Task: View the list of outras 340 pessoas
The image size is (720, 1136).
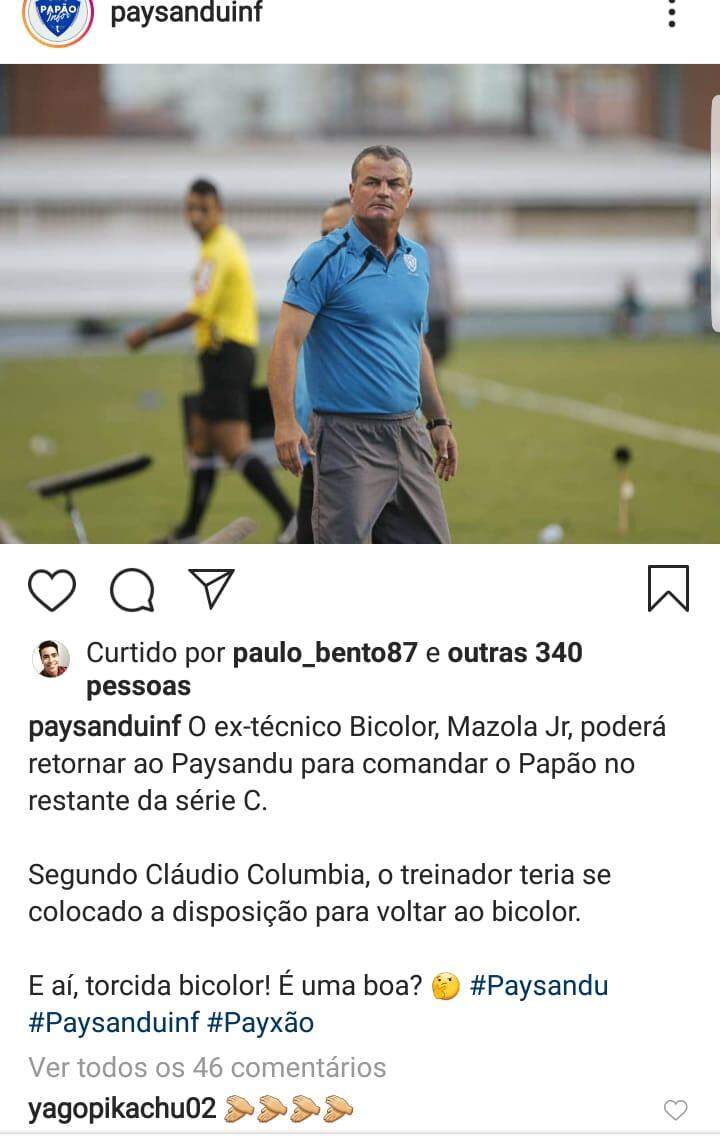Action: pos(514,653)
